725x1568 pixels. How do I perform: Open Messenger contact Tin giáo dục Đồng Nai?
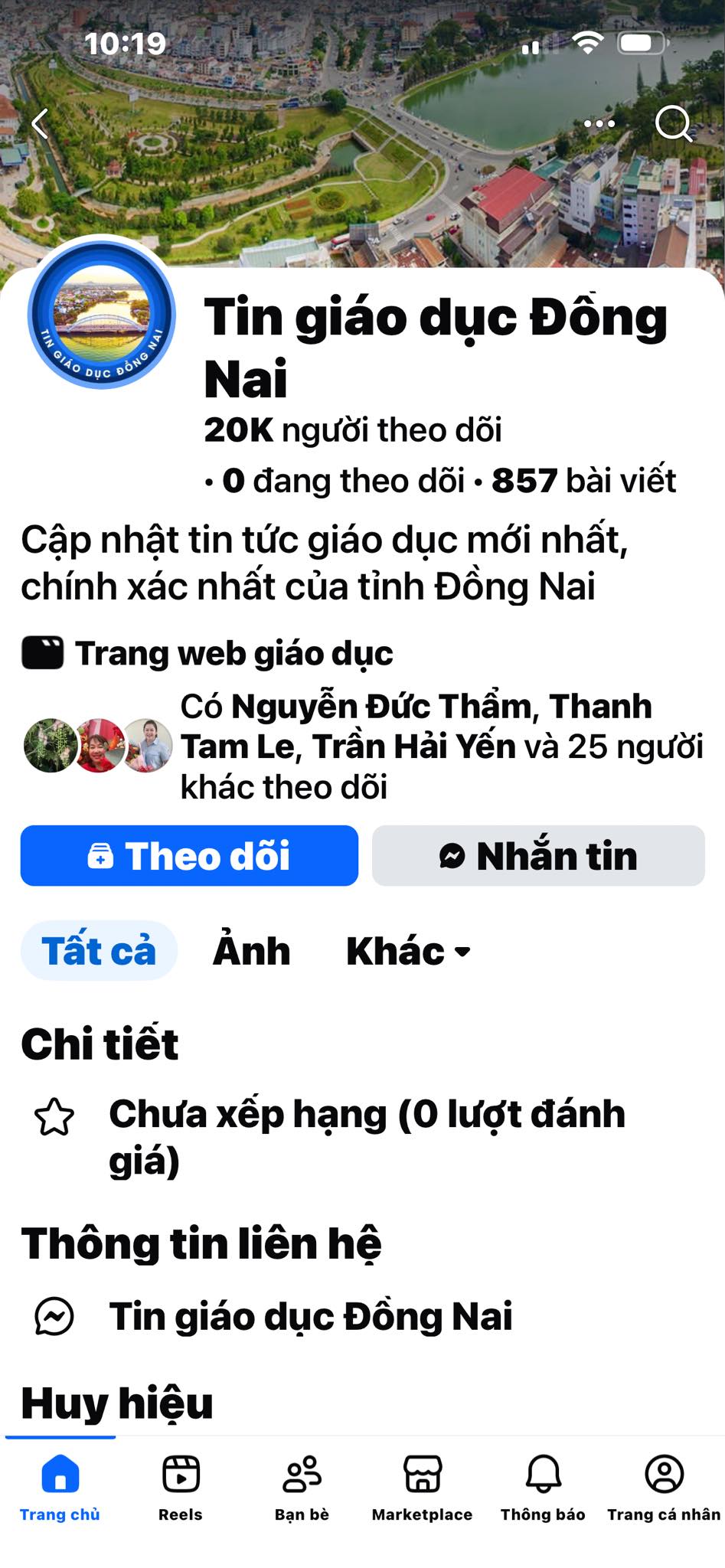point(310,1317)
